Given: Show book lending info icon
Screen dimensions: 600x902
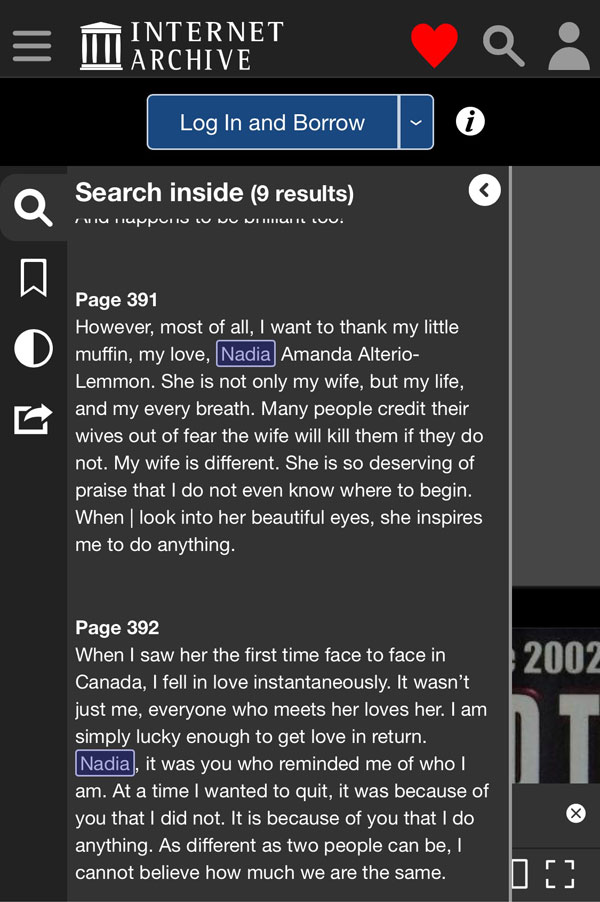Looking at the screenshot, I should [470, 122].
